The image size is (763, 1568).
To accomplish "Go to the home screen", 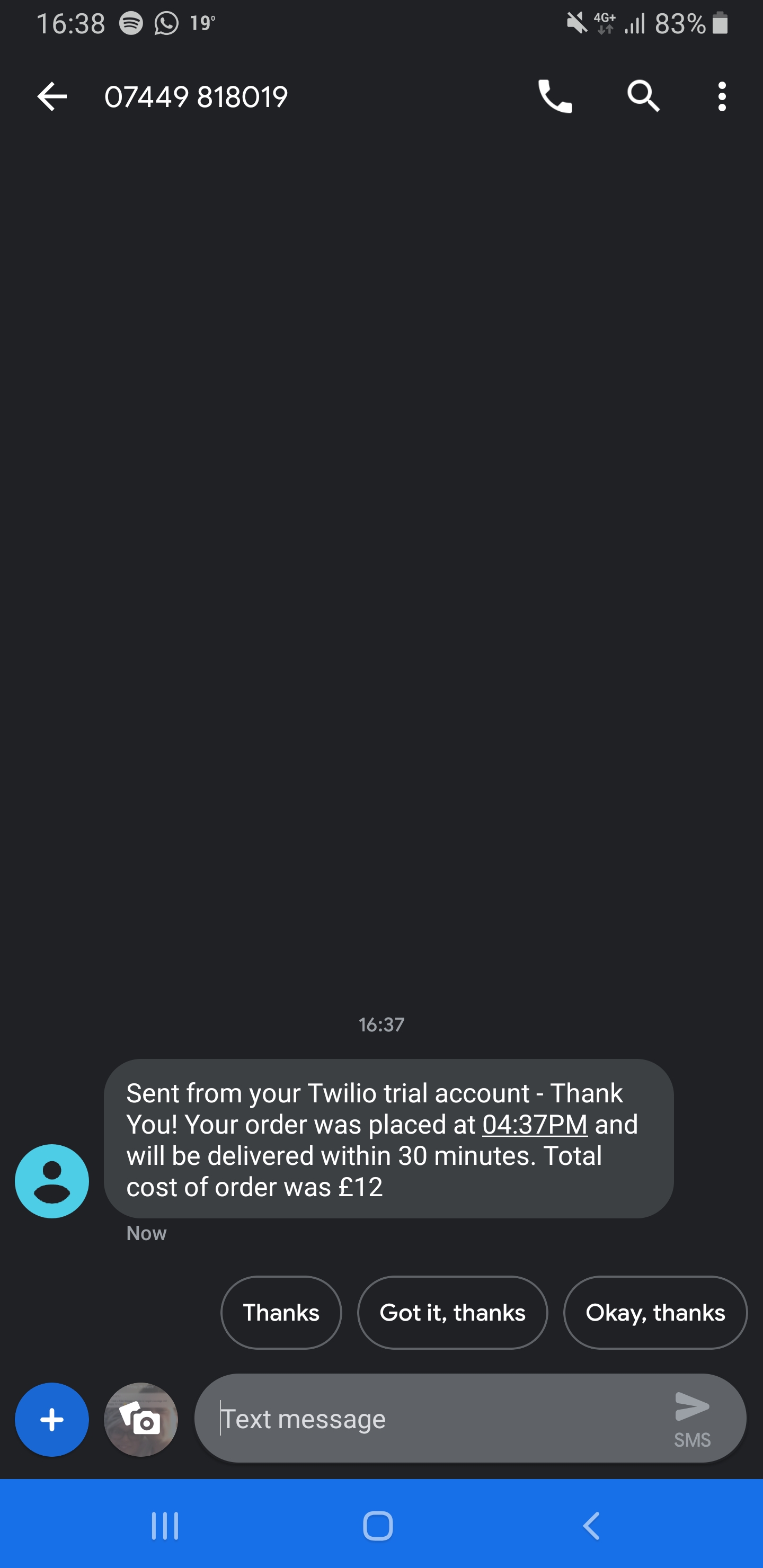I will point(378,1526).
